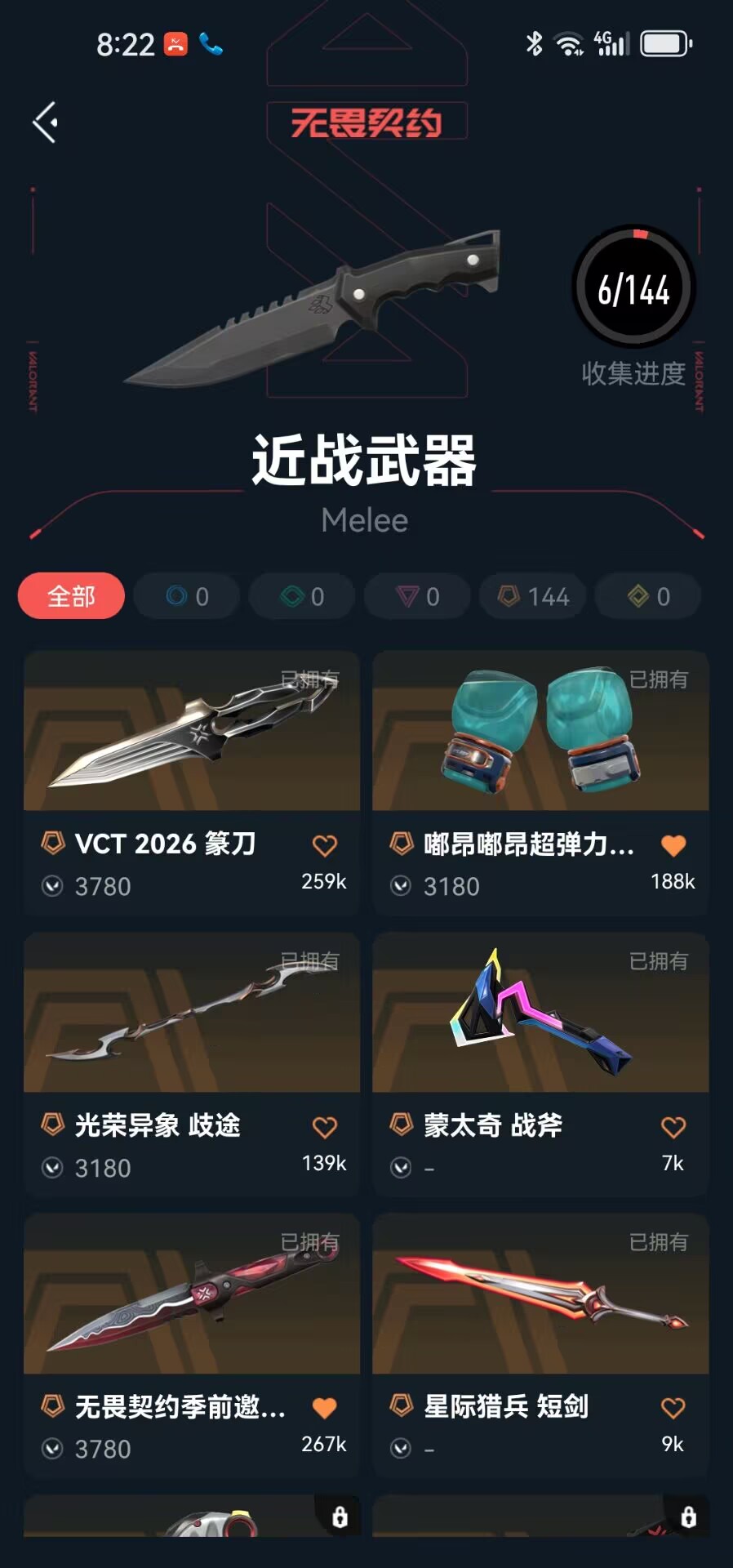
Task: Like the 星际猎兵 短剑 skin
Action: point(673,1408)
